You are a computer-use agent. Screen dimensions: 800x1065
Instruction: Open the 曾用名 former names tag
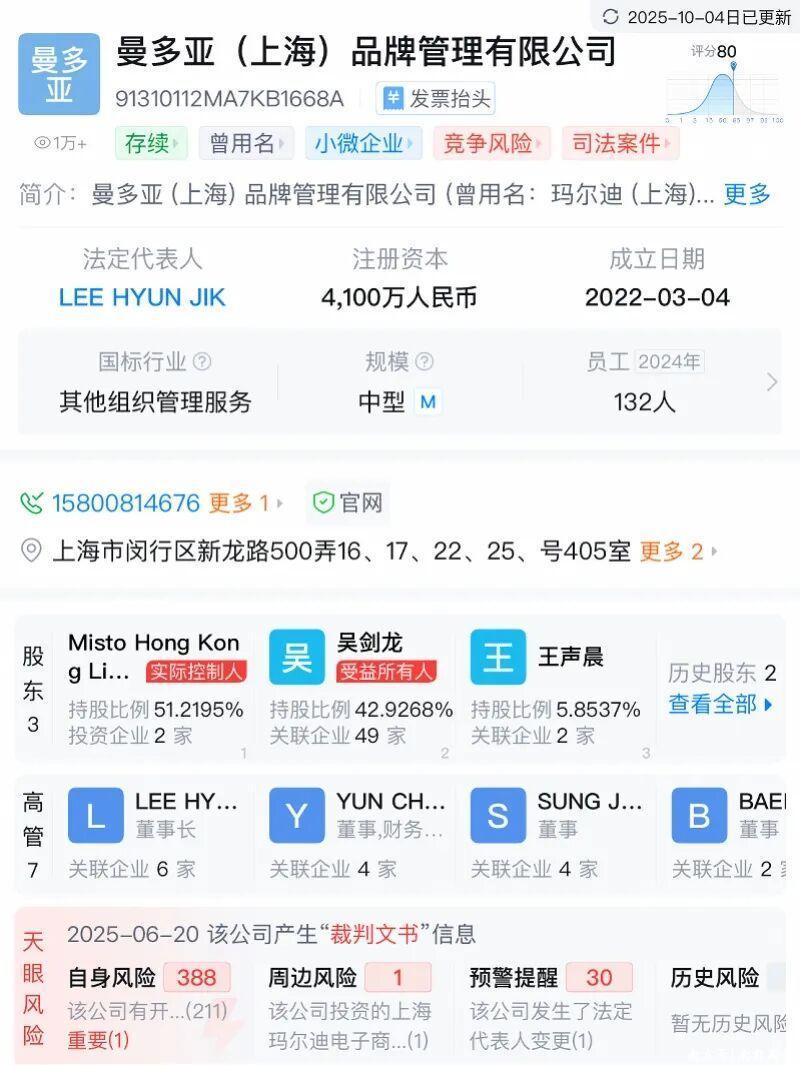[x=246, y=143]
